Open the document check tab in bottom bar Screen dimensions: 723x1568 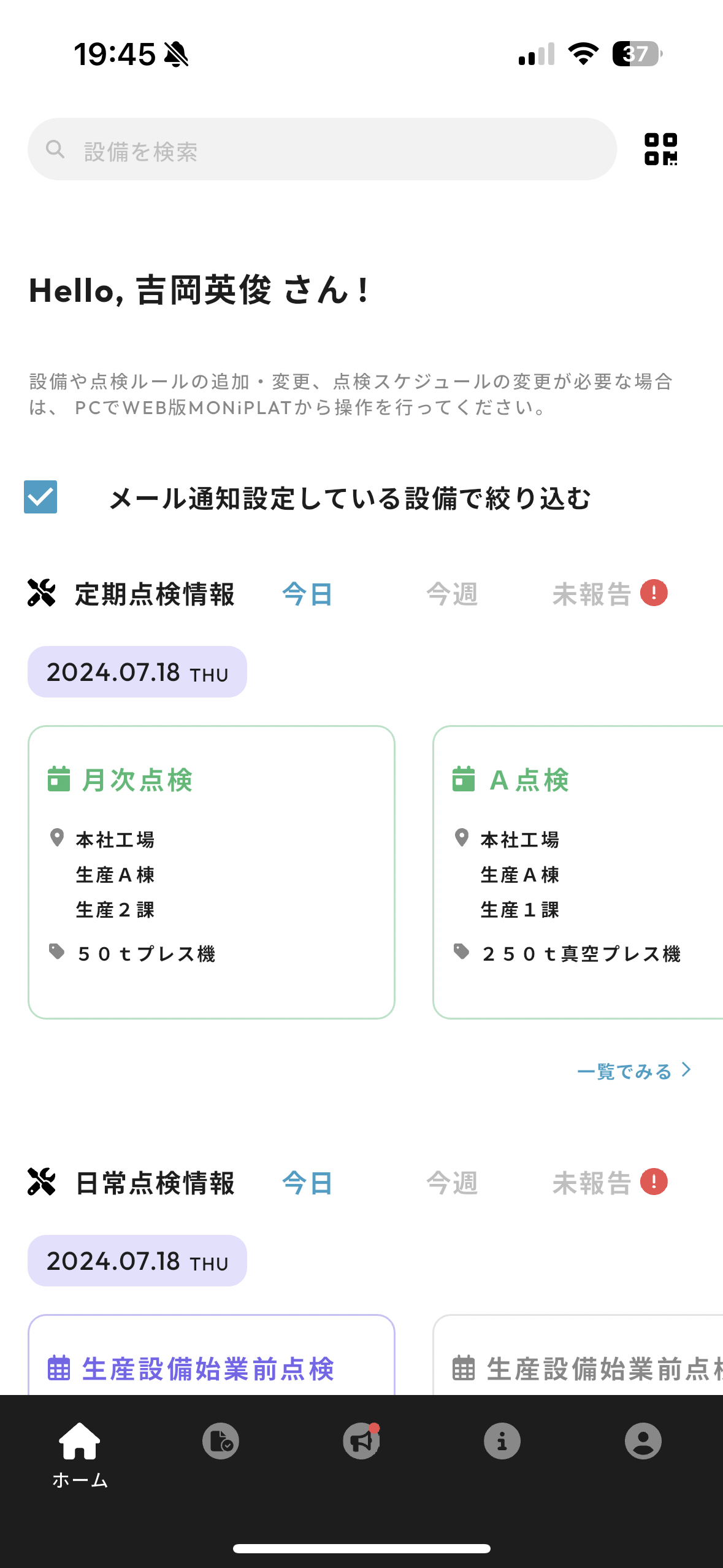[x=221, y=1441]
